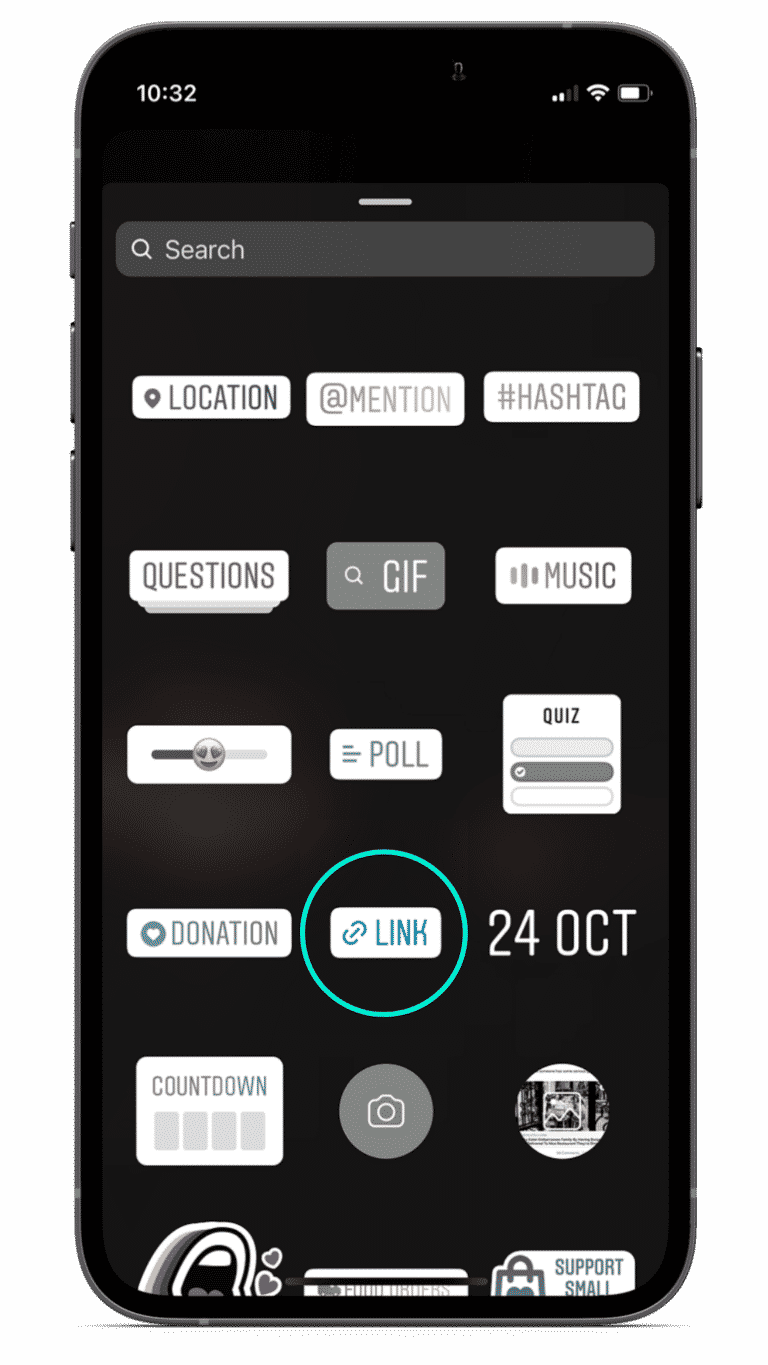Open the camera sticker
768x1365 pixels.
pyautogui.click(x=386, y=1111)
